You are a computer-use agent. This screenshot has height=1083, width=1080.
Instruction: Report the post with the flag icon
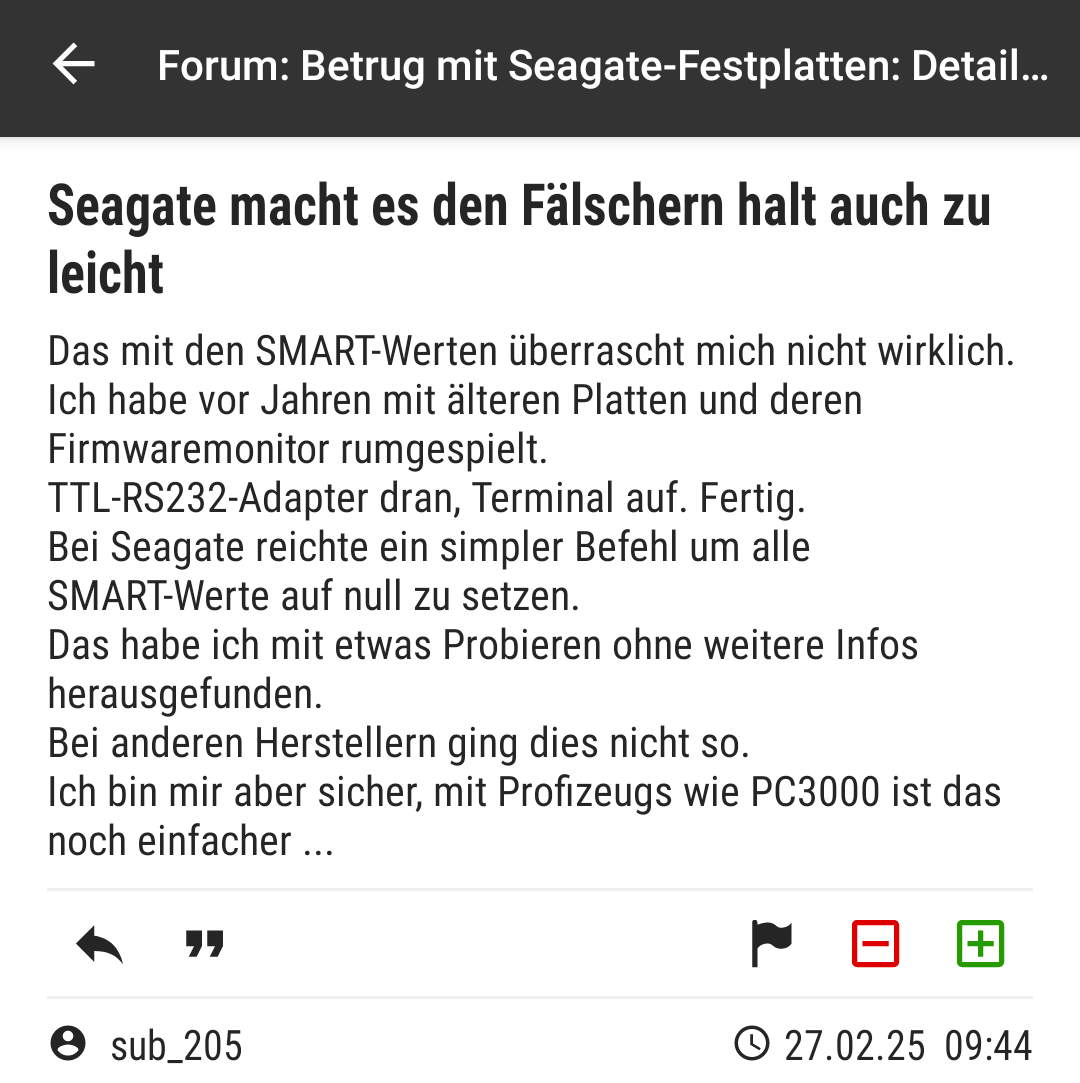771,944
